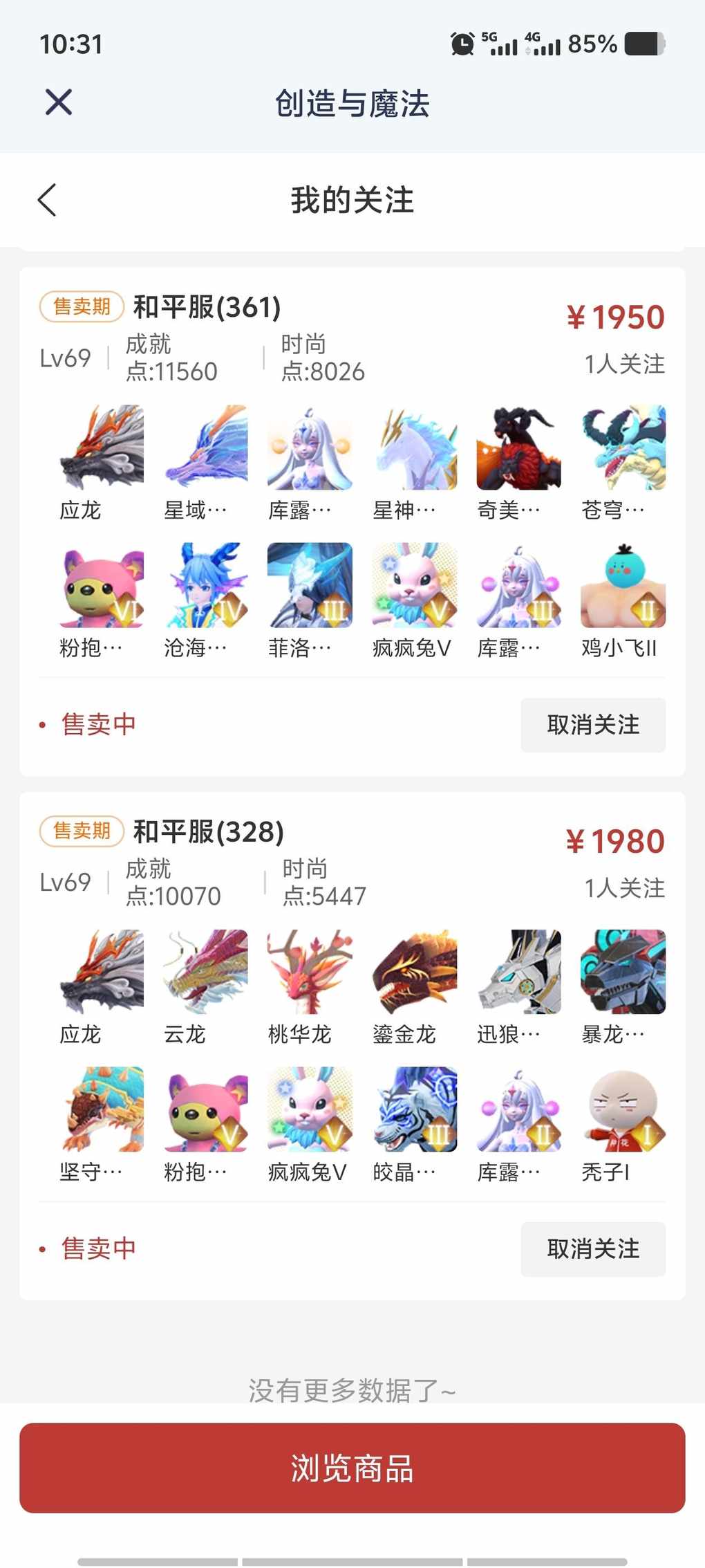The height and width of the screenshot is (1568, 705).
Task: Open the 和平服(361) account listing
Action: [x=207, y=308]
